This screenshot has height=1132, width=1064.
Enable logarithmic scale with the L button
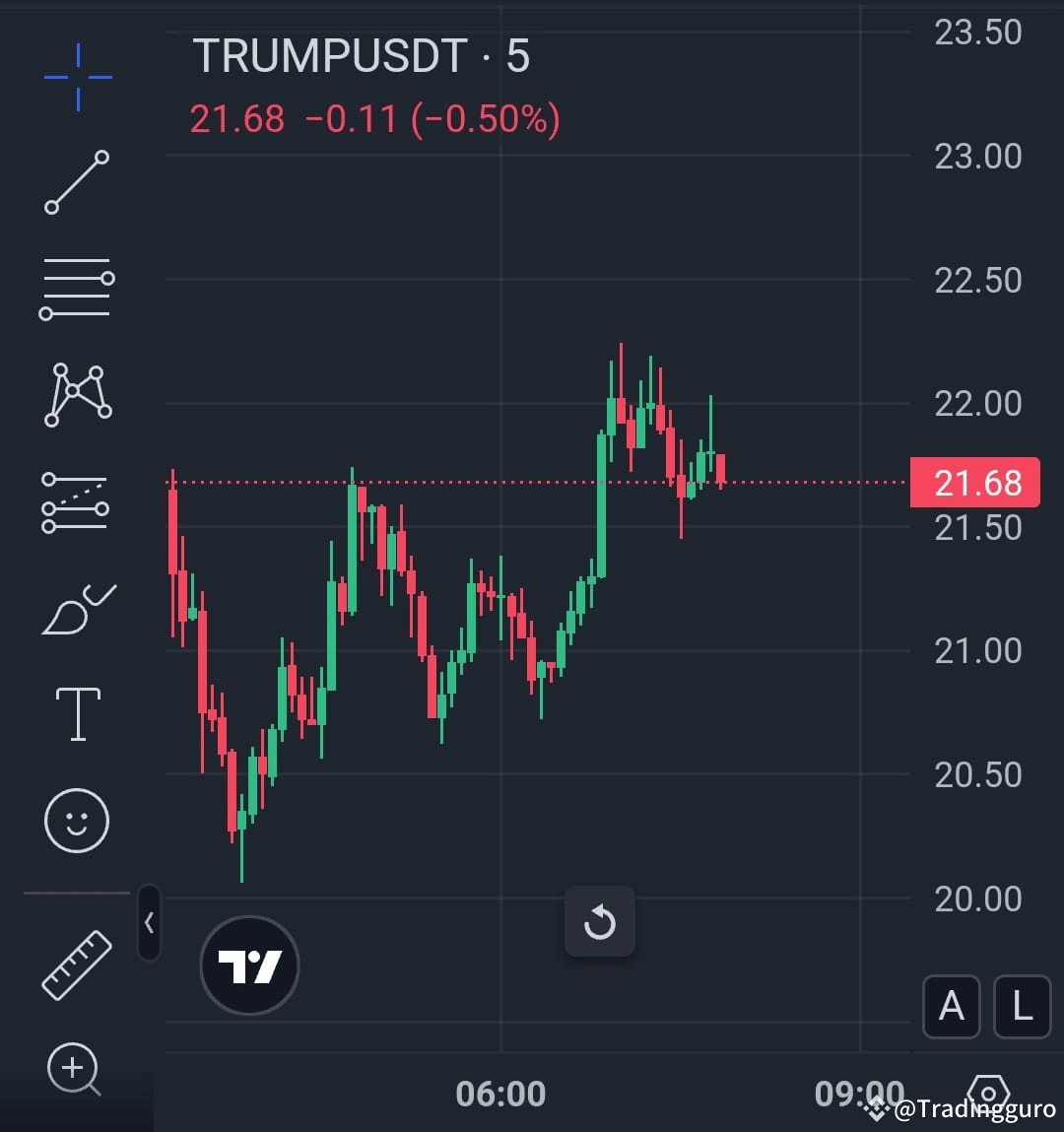click(1022, 1007)
